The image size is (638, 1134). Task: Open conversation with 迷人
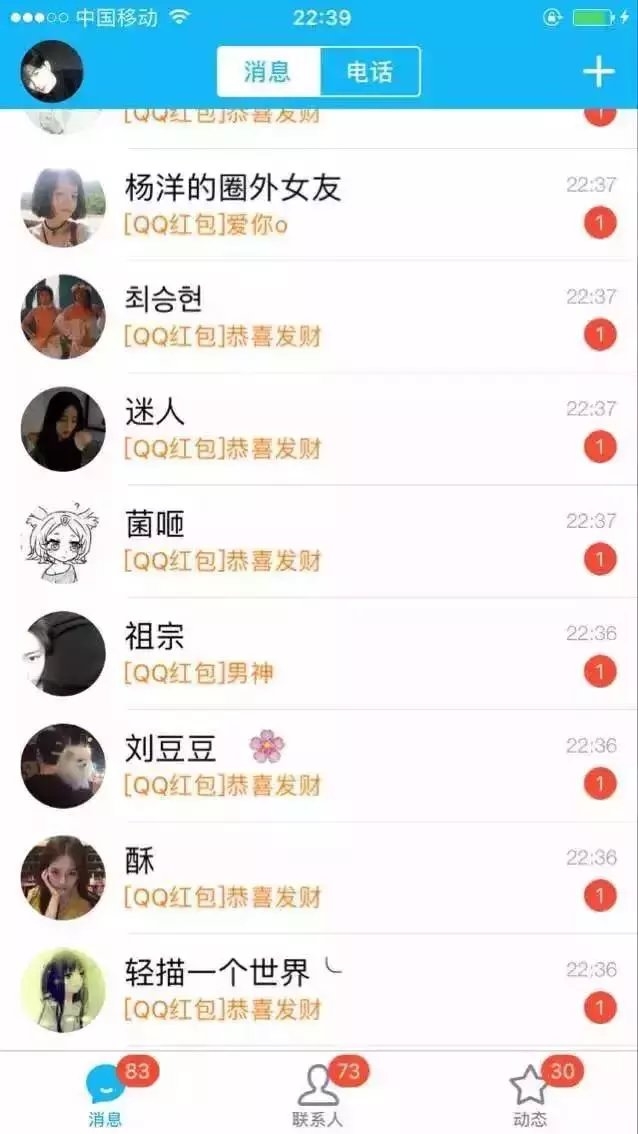(x=319, y=430)
